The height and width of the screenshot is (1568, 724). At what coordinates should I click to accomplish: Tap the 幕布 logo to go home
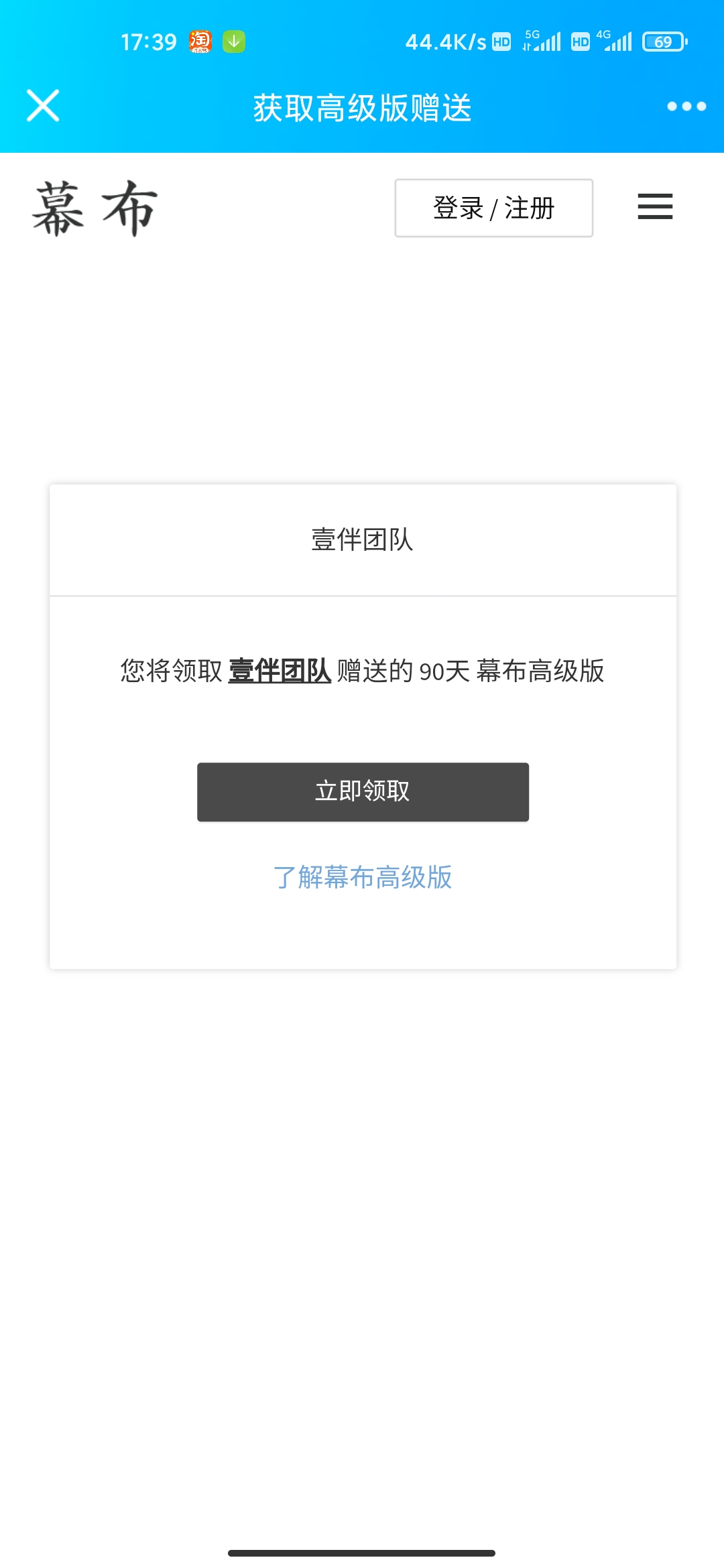click(95, 208)
